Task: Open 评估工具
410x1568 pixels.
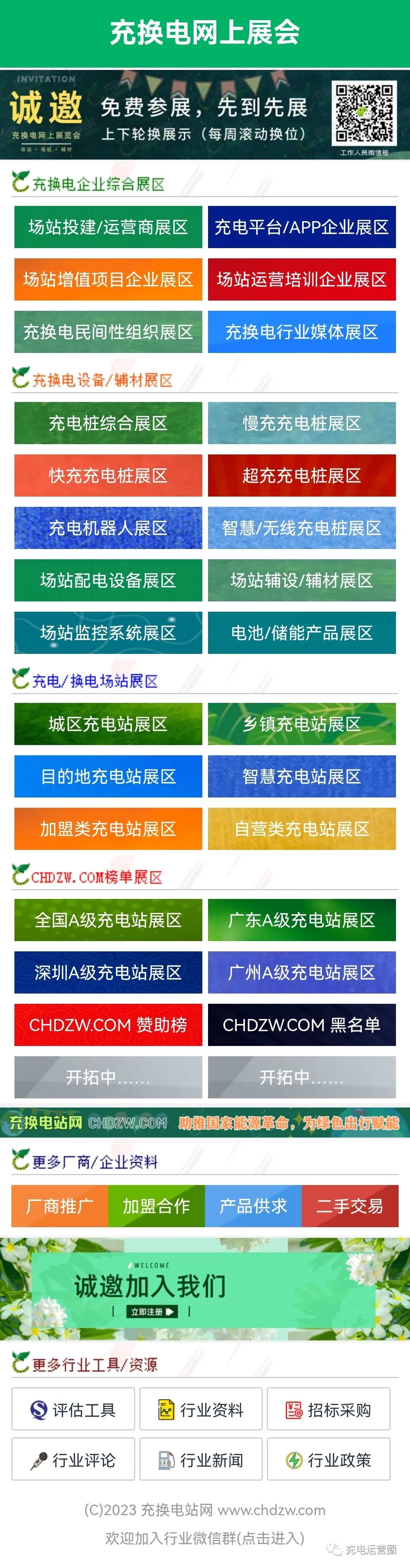Action: tap(73, 1408)
